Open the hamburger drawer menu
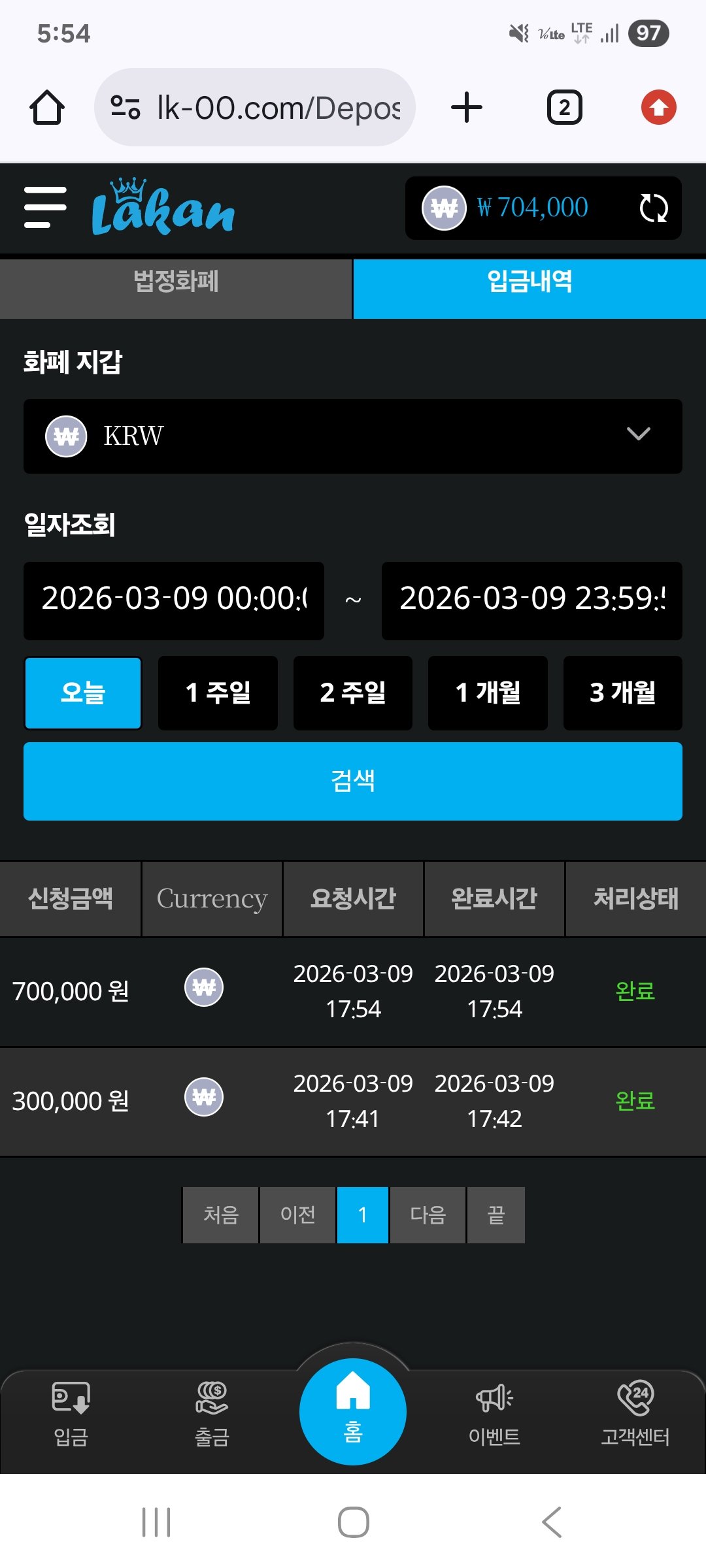 click(45, 207)
